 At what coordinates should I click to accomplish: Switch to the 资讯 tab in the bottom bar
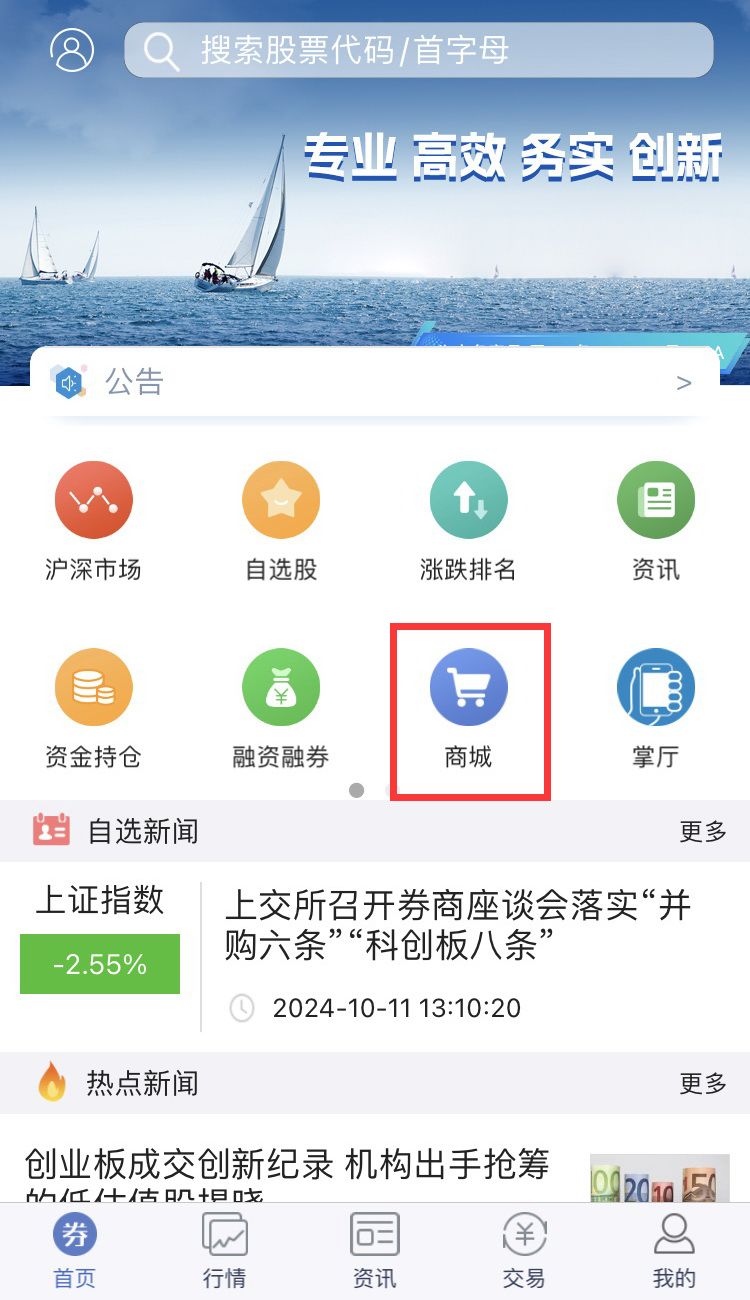[374, 1250]
